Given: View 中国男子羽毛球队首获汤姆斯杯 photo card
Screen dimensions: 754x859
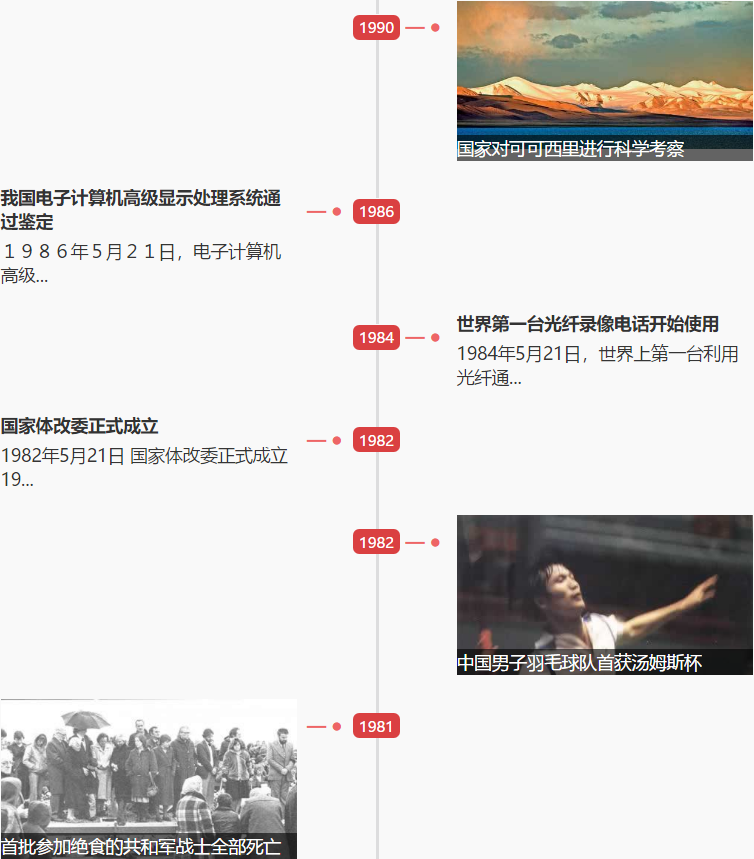Looking at the screenshot, I should pyautogui.click(x=604, y=594).
